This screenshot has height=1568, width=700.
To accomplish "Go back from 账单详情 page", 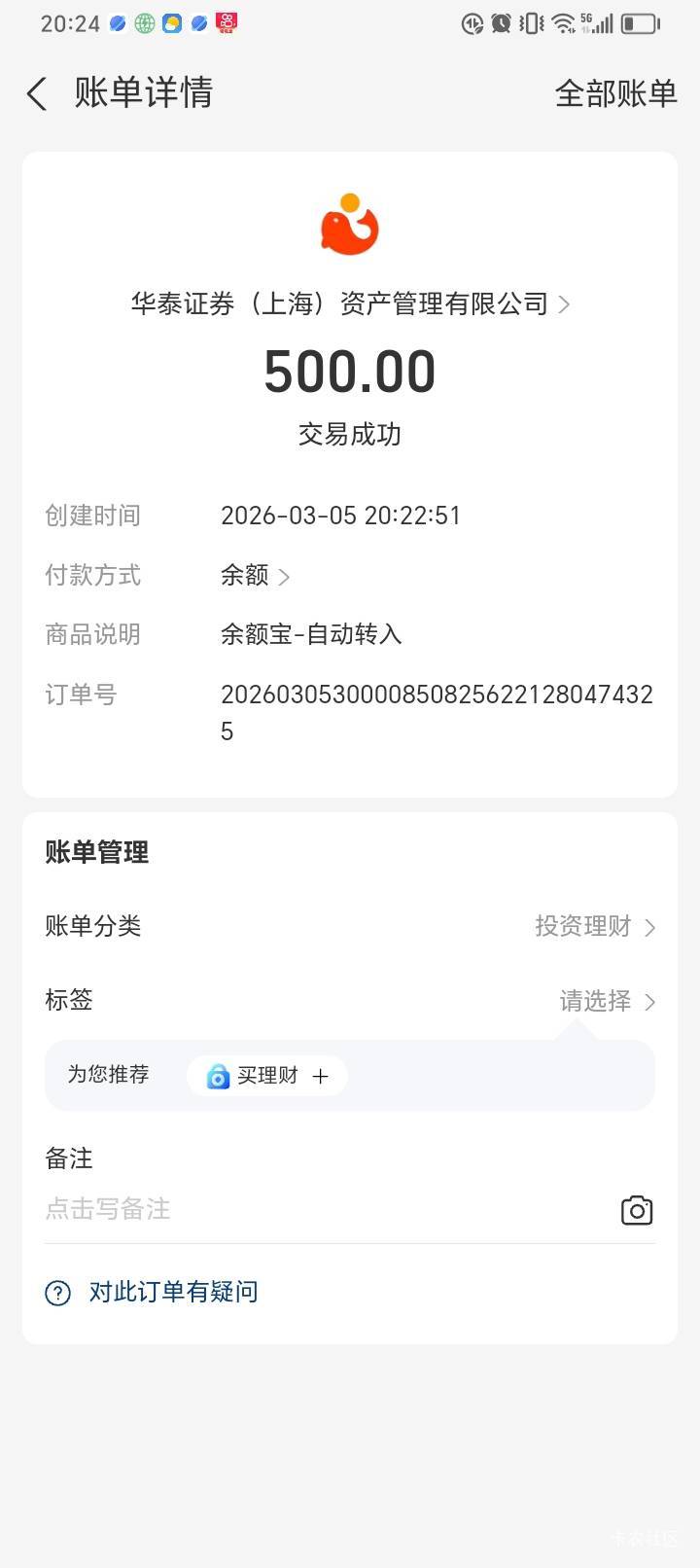I will click(x=37, y=94).
